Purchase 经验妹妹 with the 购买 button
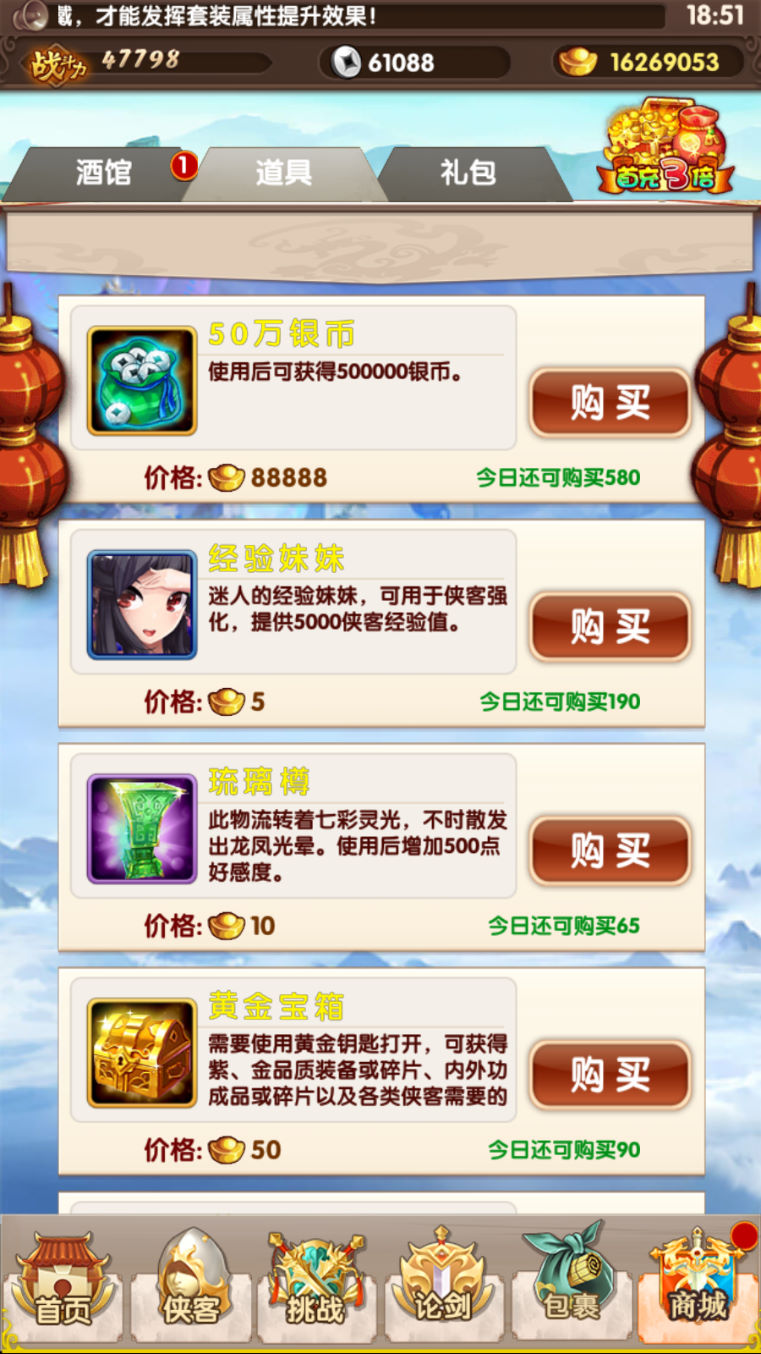The height and width of the screenshot is (1354, 761). [x=610, y=627]
